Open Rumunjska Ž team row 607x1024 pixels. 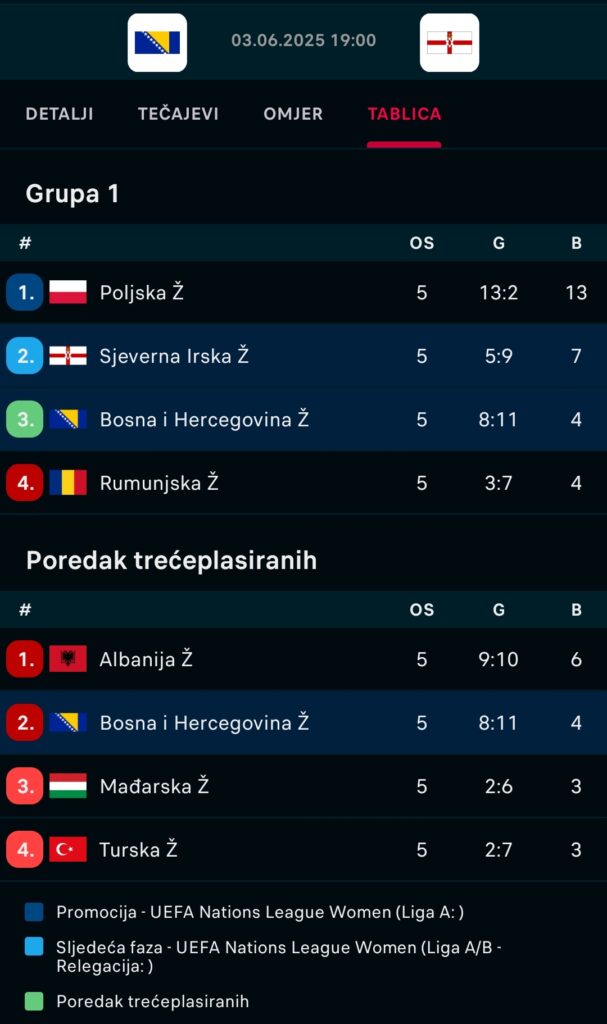point(303,483)
